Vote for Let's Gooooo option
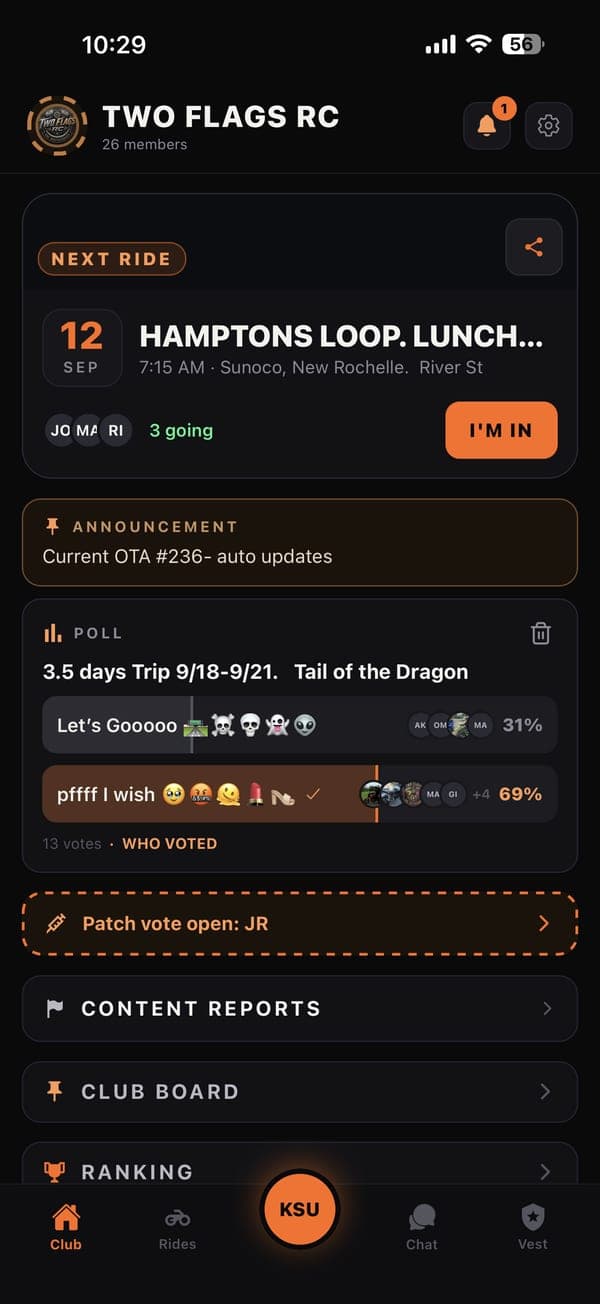This screenshot has width=600, height=1304. pyautogui.click(x=300, y=725)
